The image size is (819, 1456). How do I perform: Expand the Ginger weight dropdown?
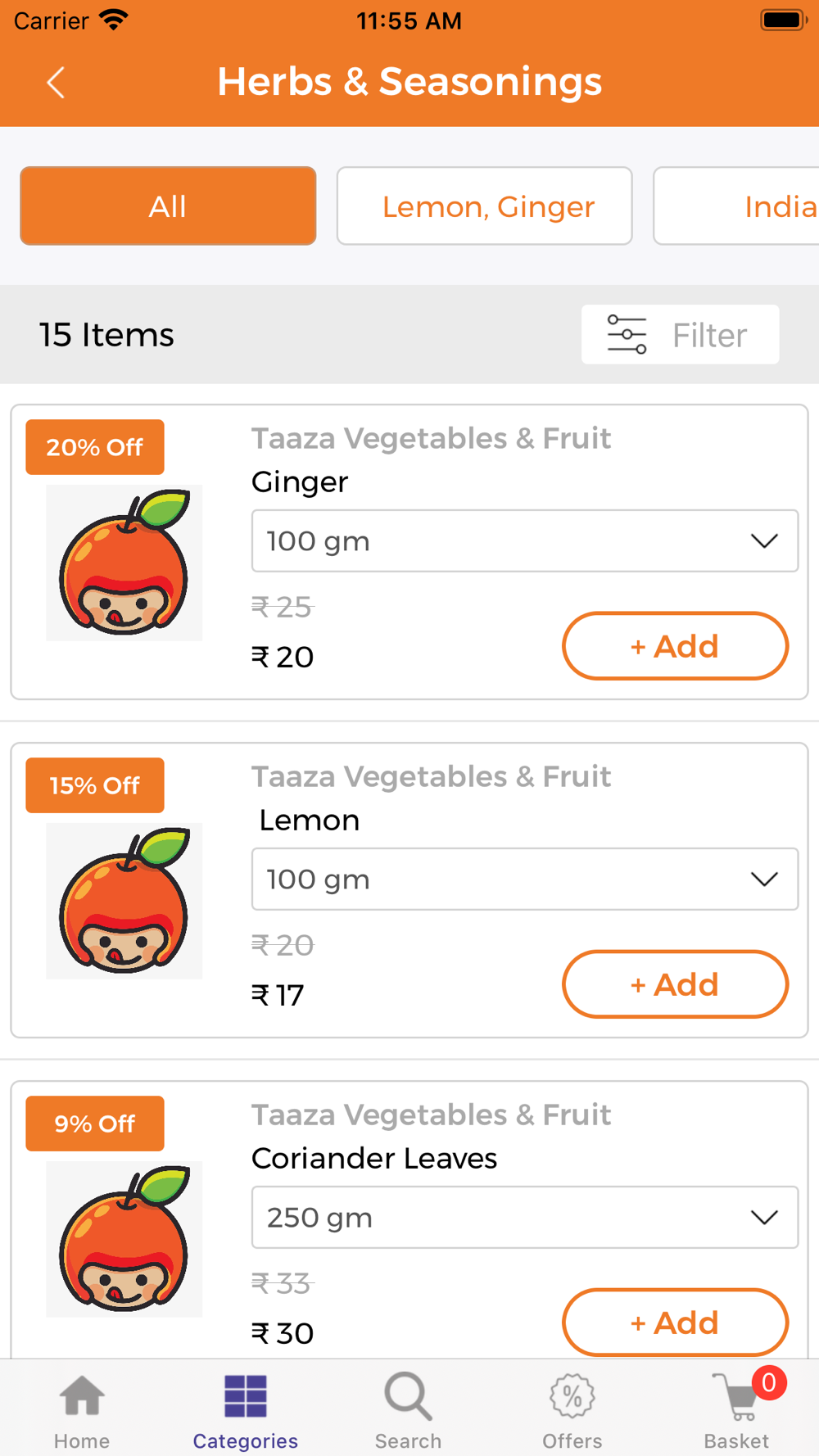(524, 541)
